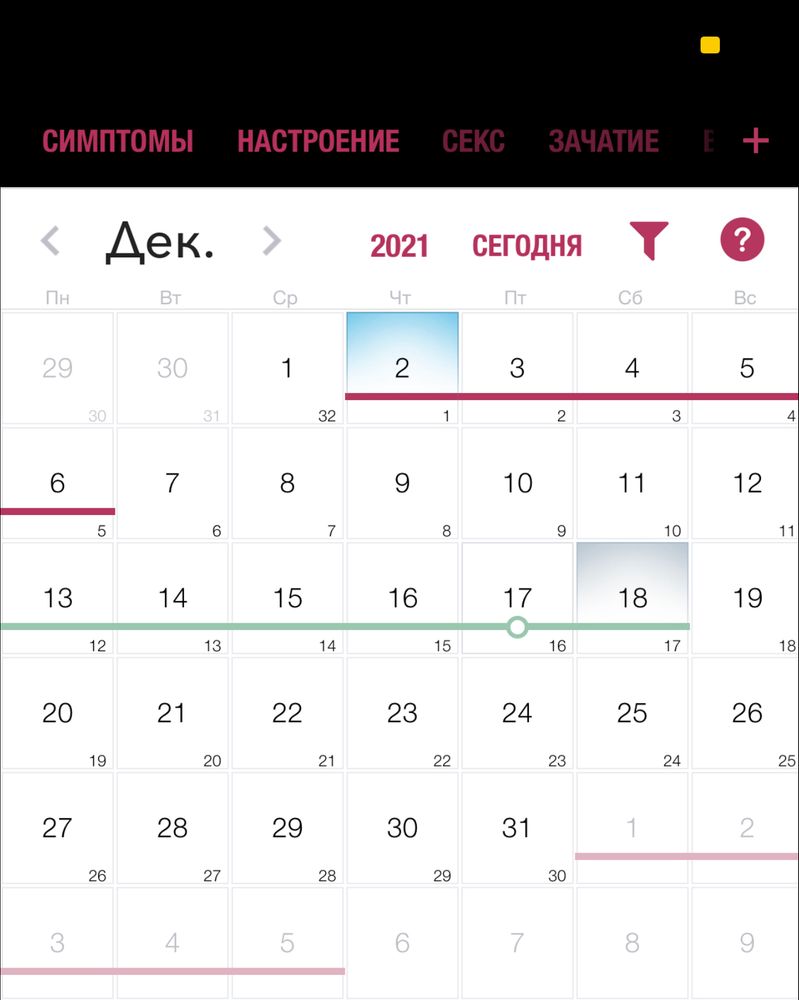This screenshot has width=799, height=1000.
Task: Switch to the СИМПТОМЫ tab
Action: (x=118, y=141)
